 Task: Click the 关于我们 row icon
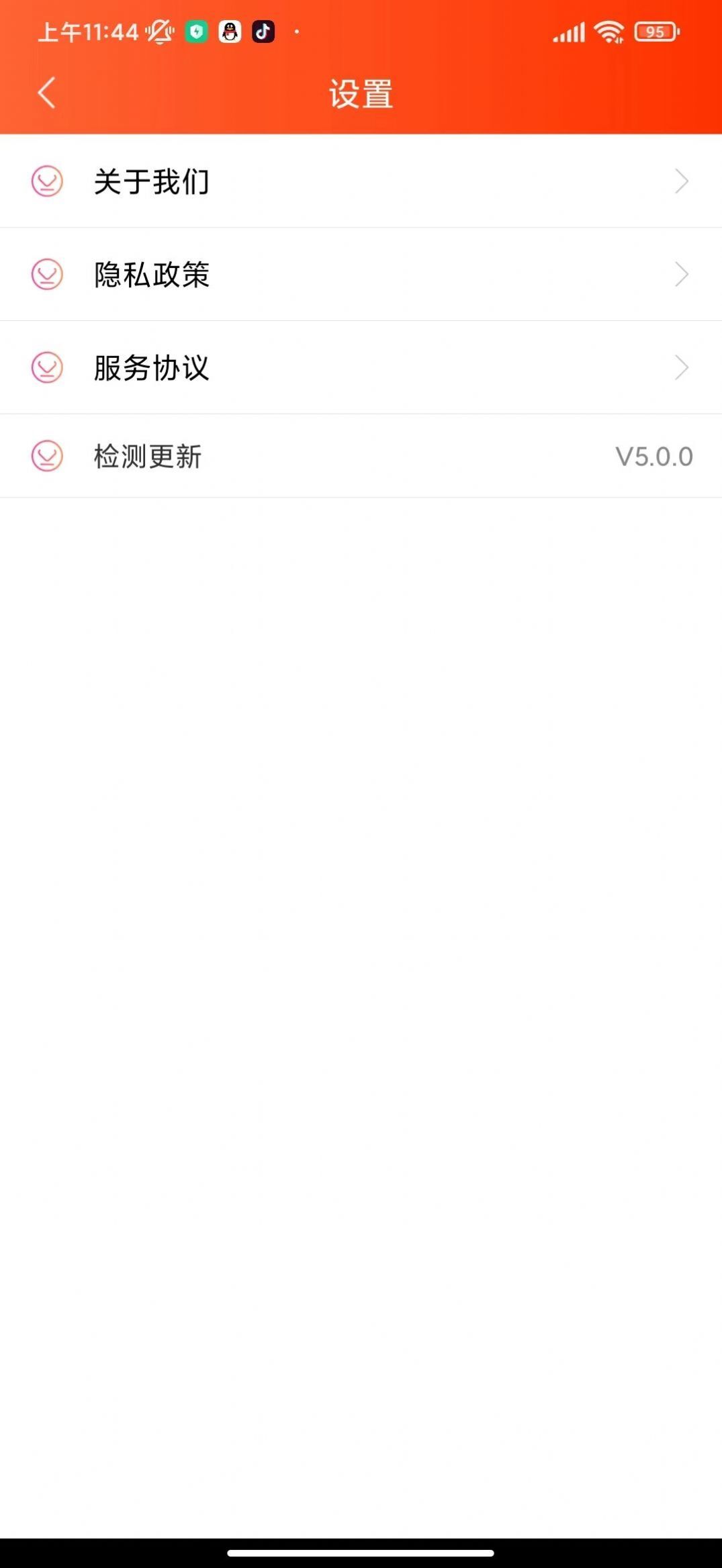click(x=46, y=181)
